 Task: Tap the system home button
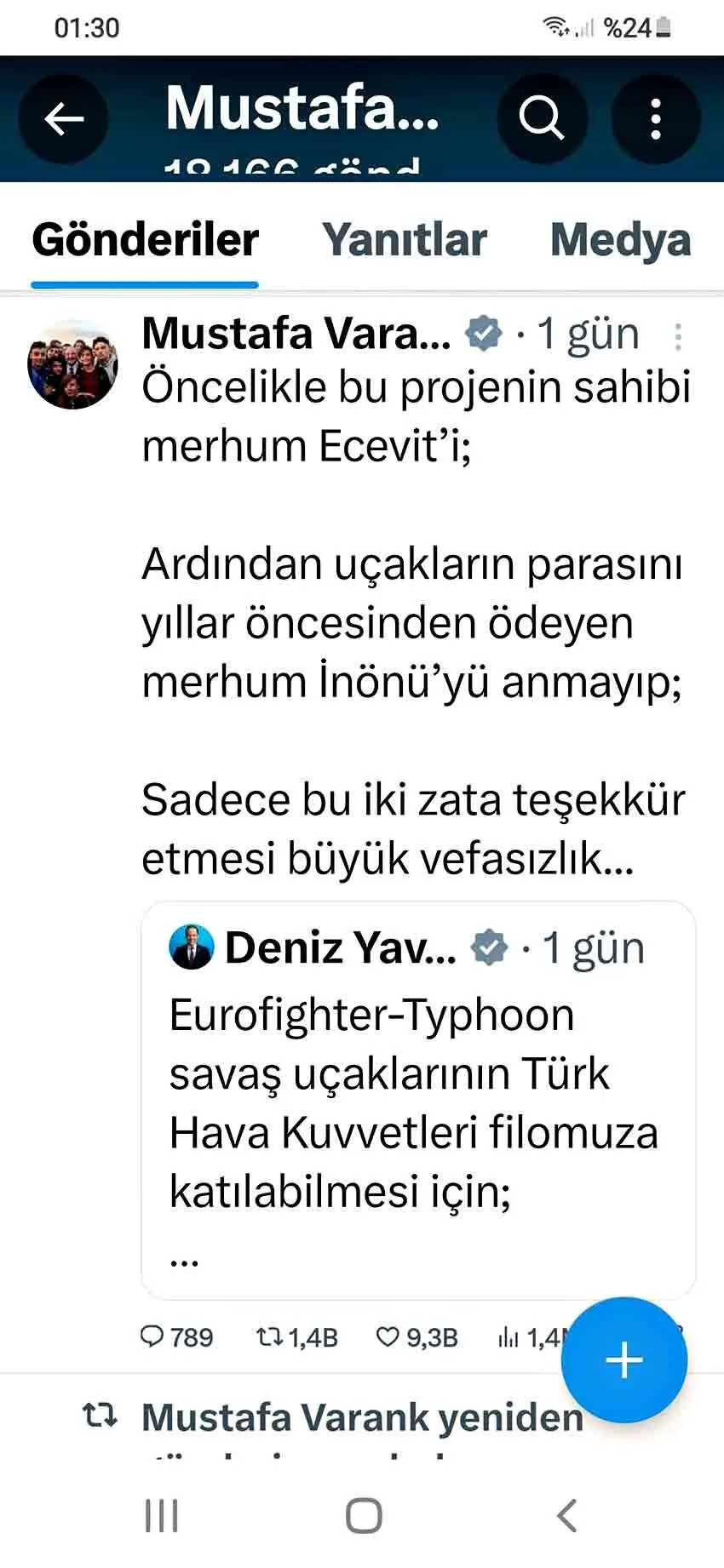coord(364,1516)
